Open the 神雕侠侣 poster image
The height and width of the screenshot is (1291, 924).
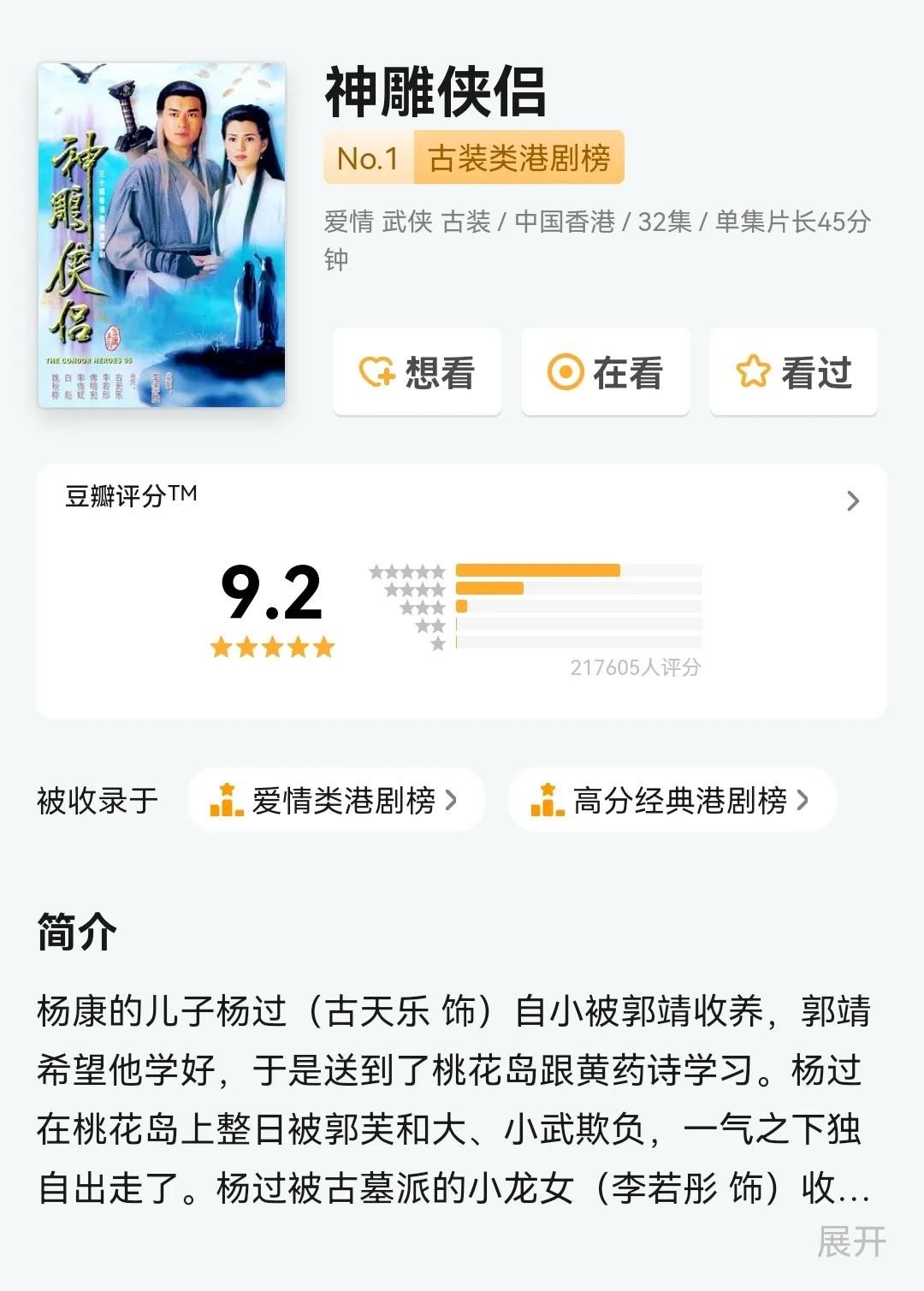pyautogui.click(x=161, y=234)
